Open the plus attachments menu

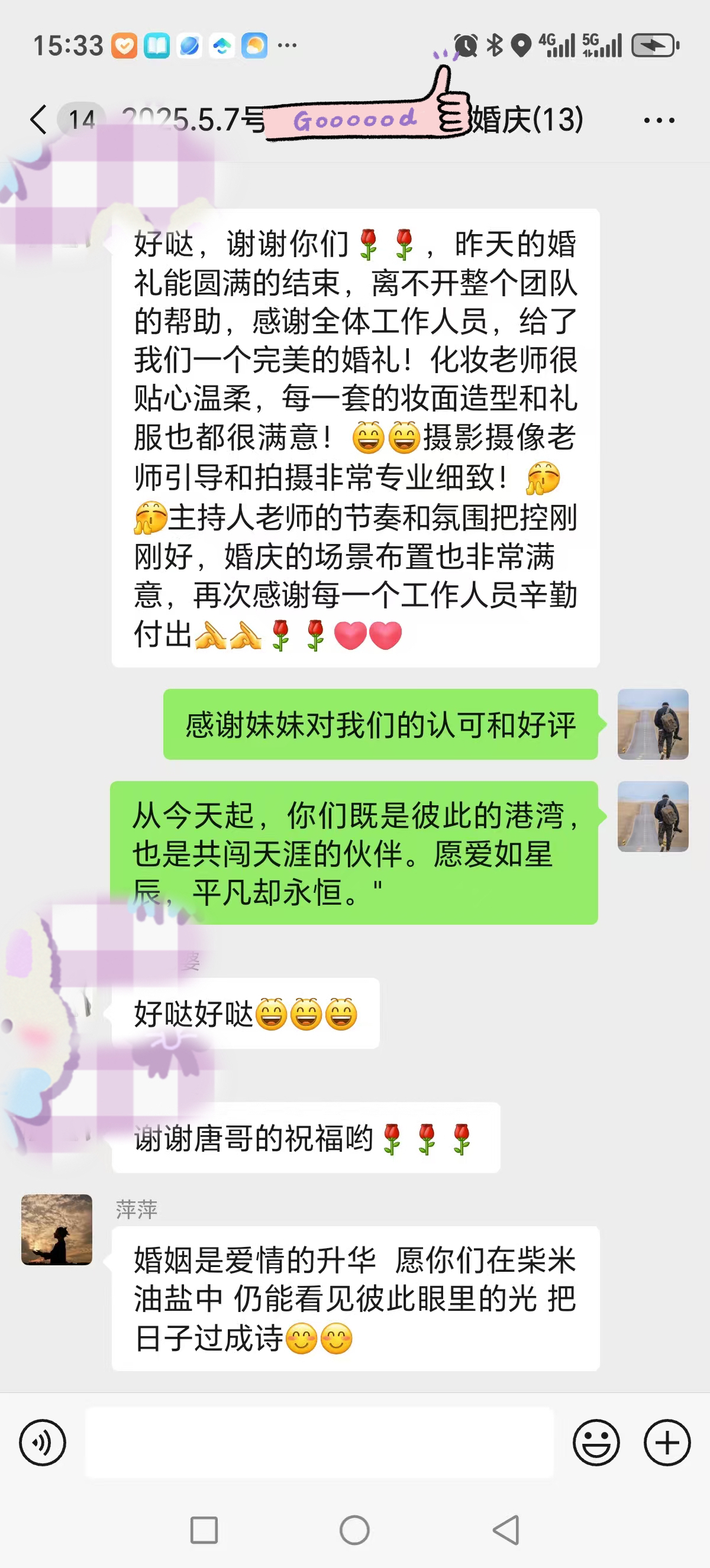(x=667, y=1442)
